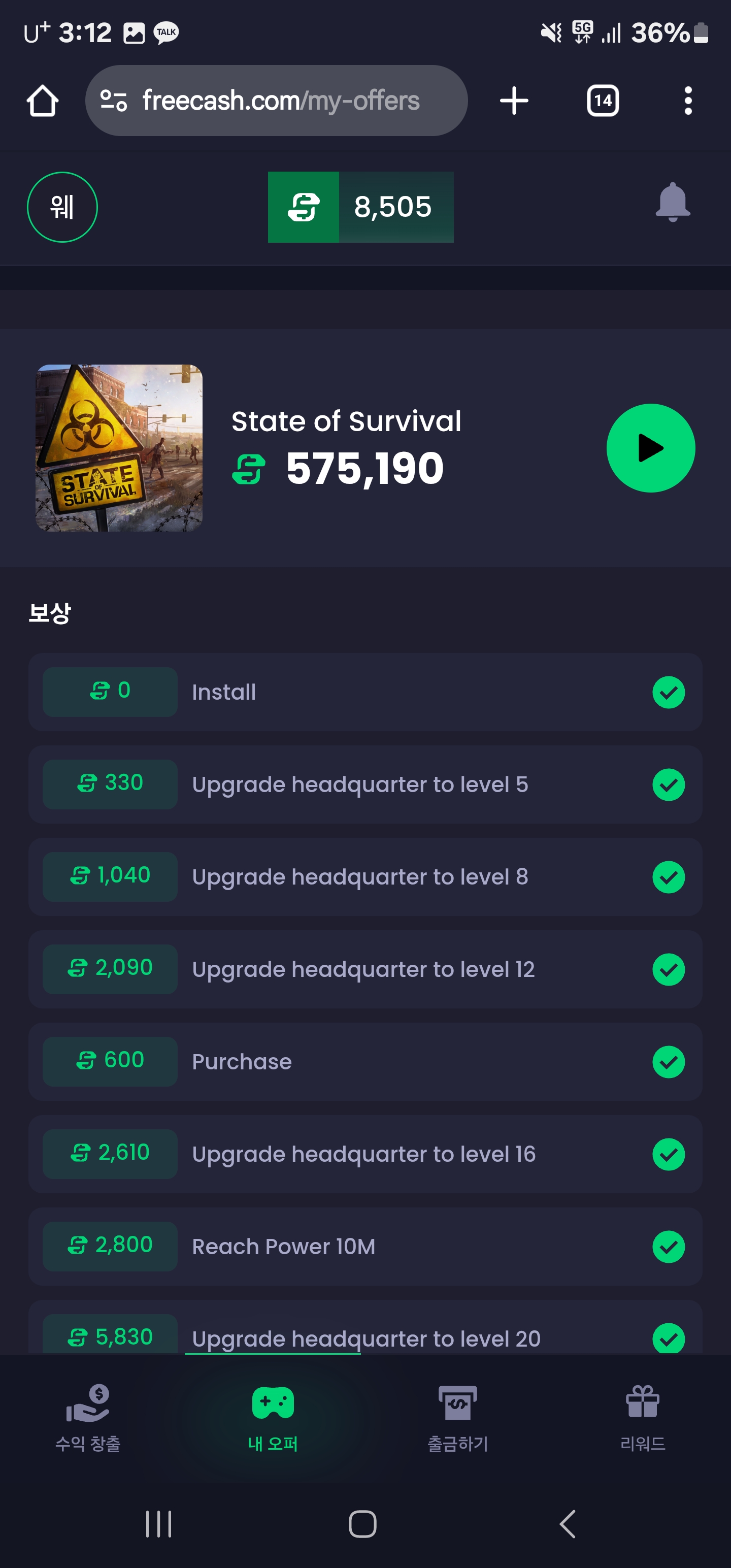The image size is (731, 1568).
Task: Tap the freecash.com address bar
Action: tap(280, 101)
